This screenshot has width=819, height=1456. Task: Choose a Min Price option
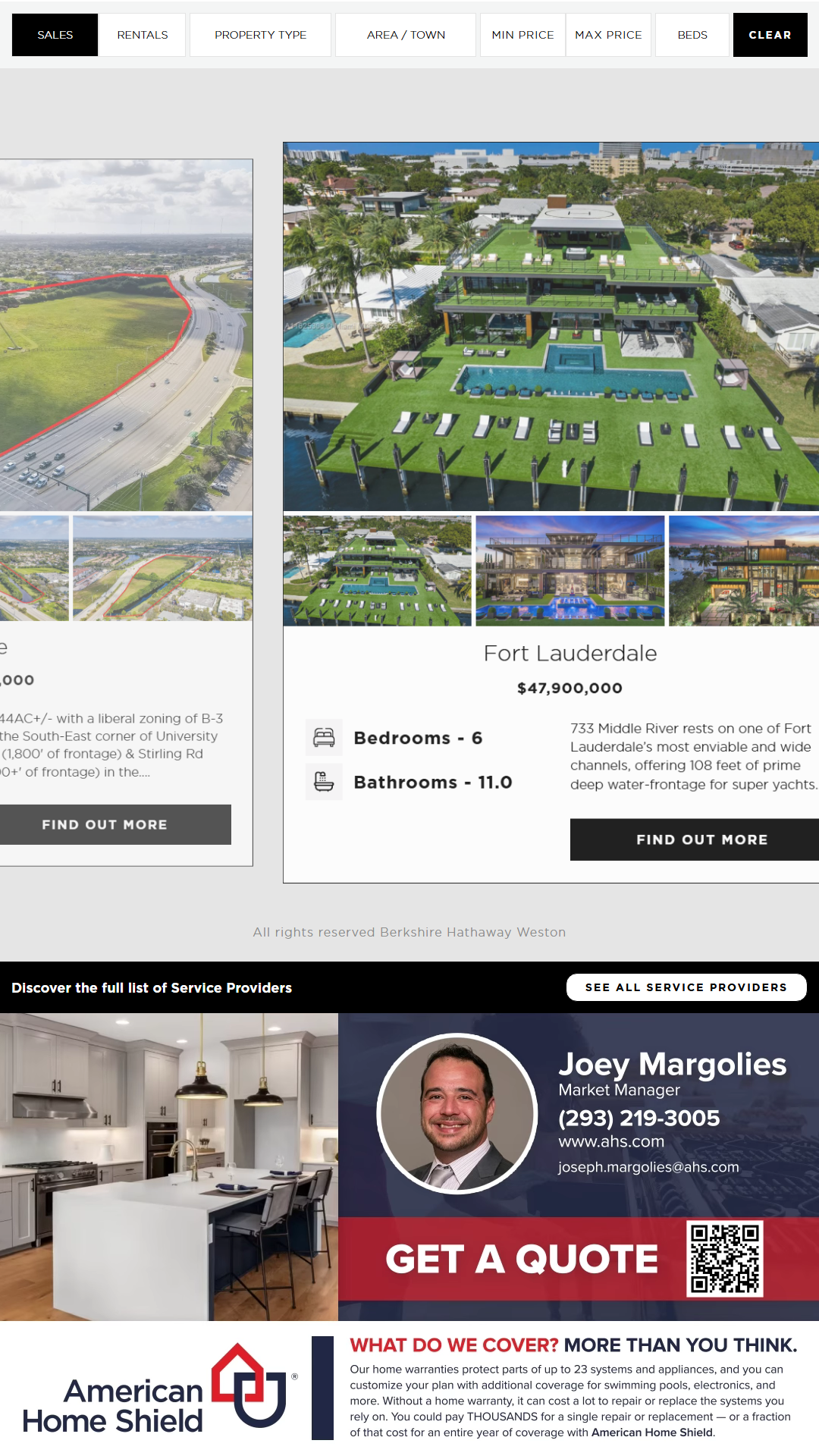pyautogui.click(x=522, y=35)
